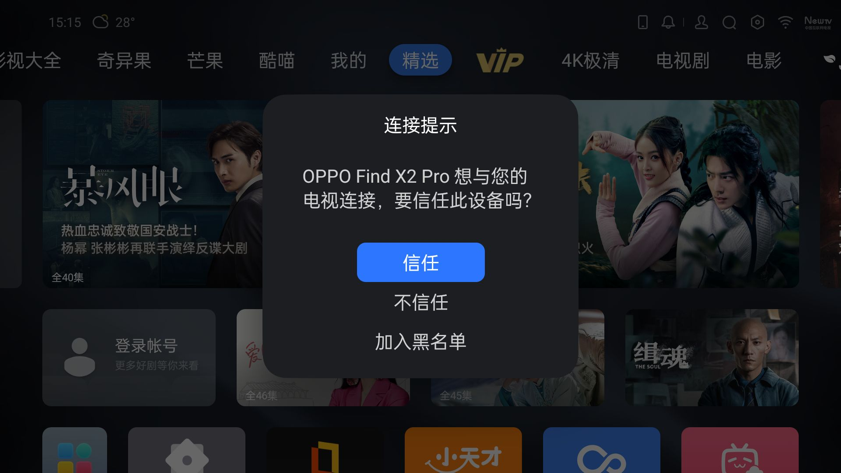This screenshot has width=841, height=473.
Task: Switch to the 芒果 tab
Action: click(205, 61)
